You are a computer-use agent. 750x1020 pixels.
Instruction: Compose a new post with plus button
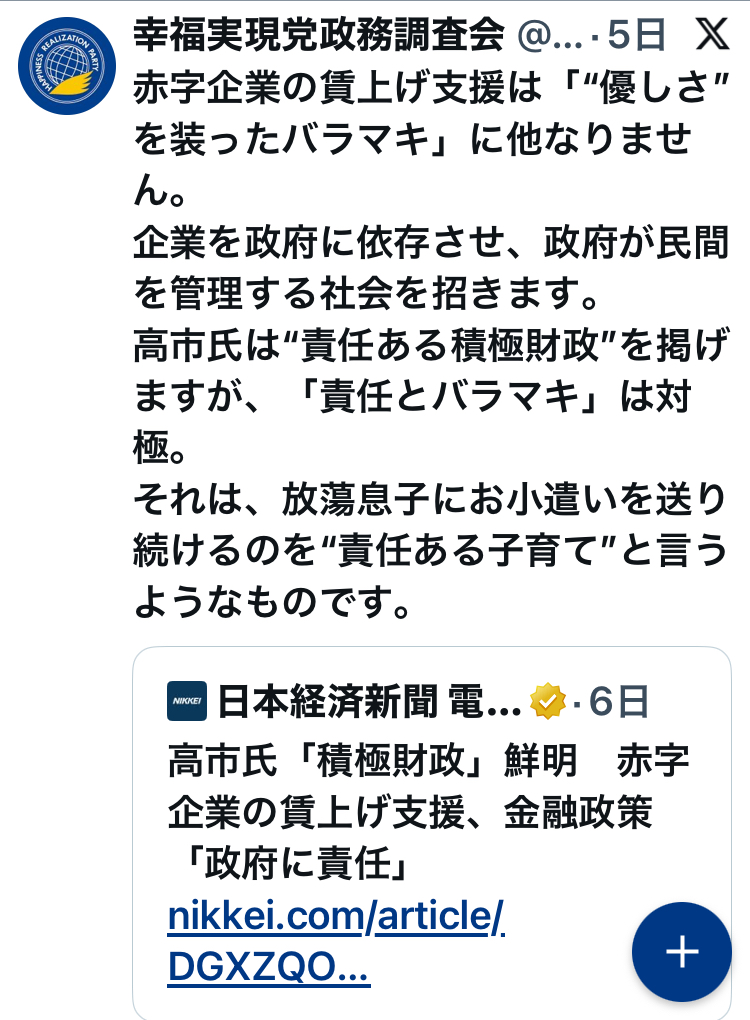pos(681,951)
